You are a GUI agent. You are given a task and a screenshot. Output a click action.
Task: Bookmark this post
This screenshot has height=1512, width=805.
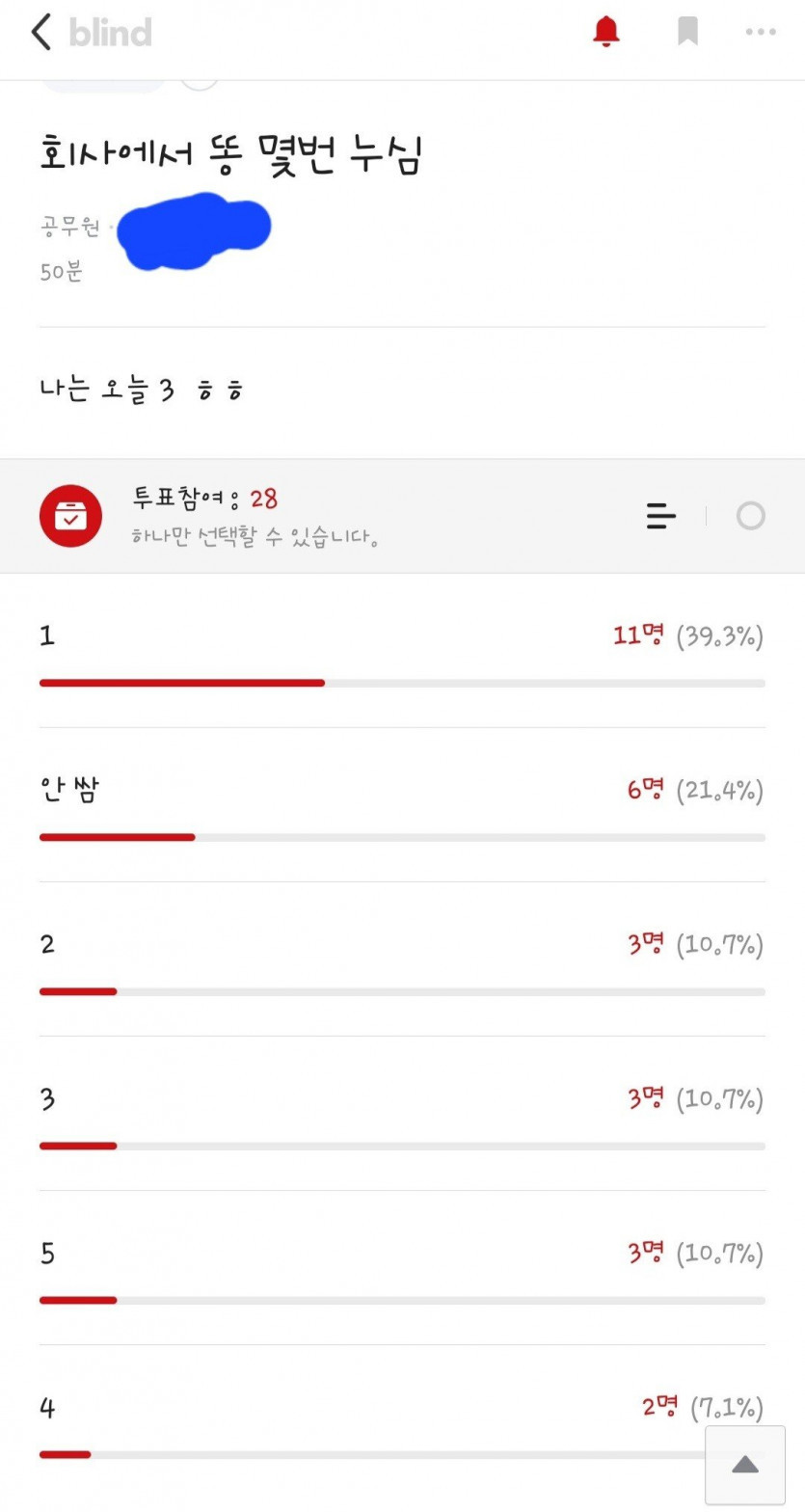tap(687, 32)
